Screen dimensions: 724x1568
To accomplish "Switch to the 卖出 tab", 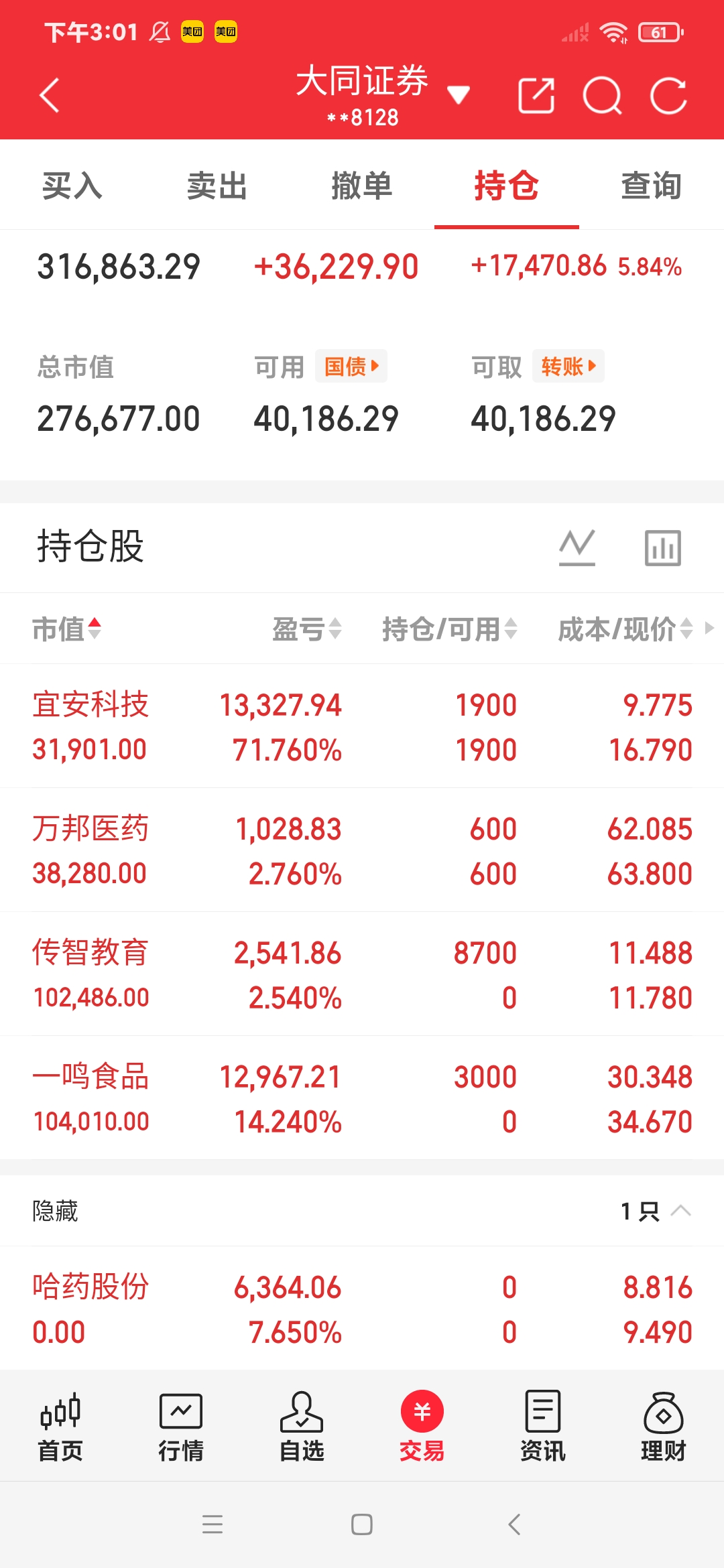I will pos(217,186).
